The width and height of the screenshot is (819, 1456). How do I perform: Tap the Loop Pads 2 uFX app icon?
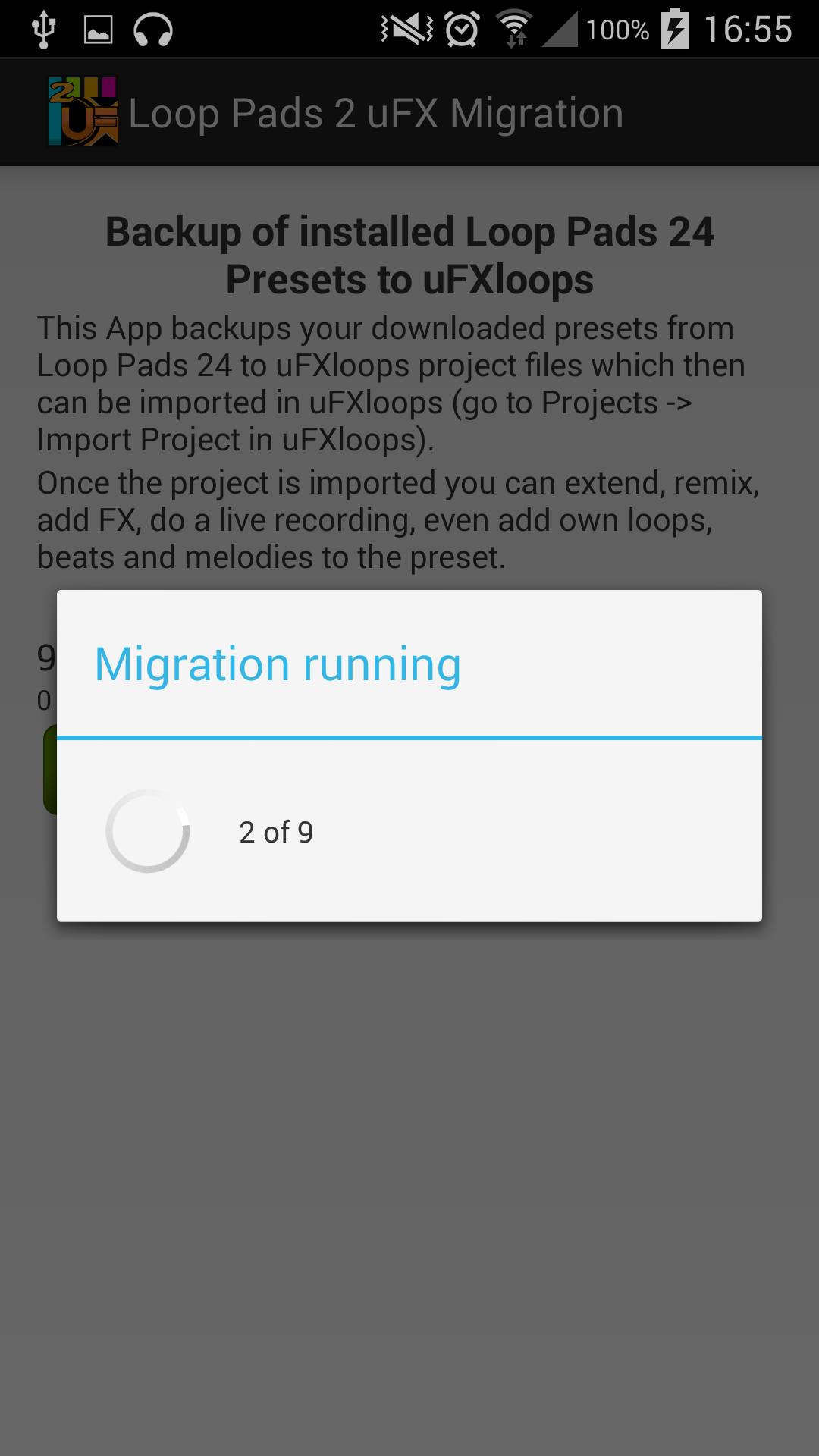[x=83, y=111]
